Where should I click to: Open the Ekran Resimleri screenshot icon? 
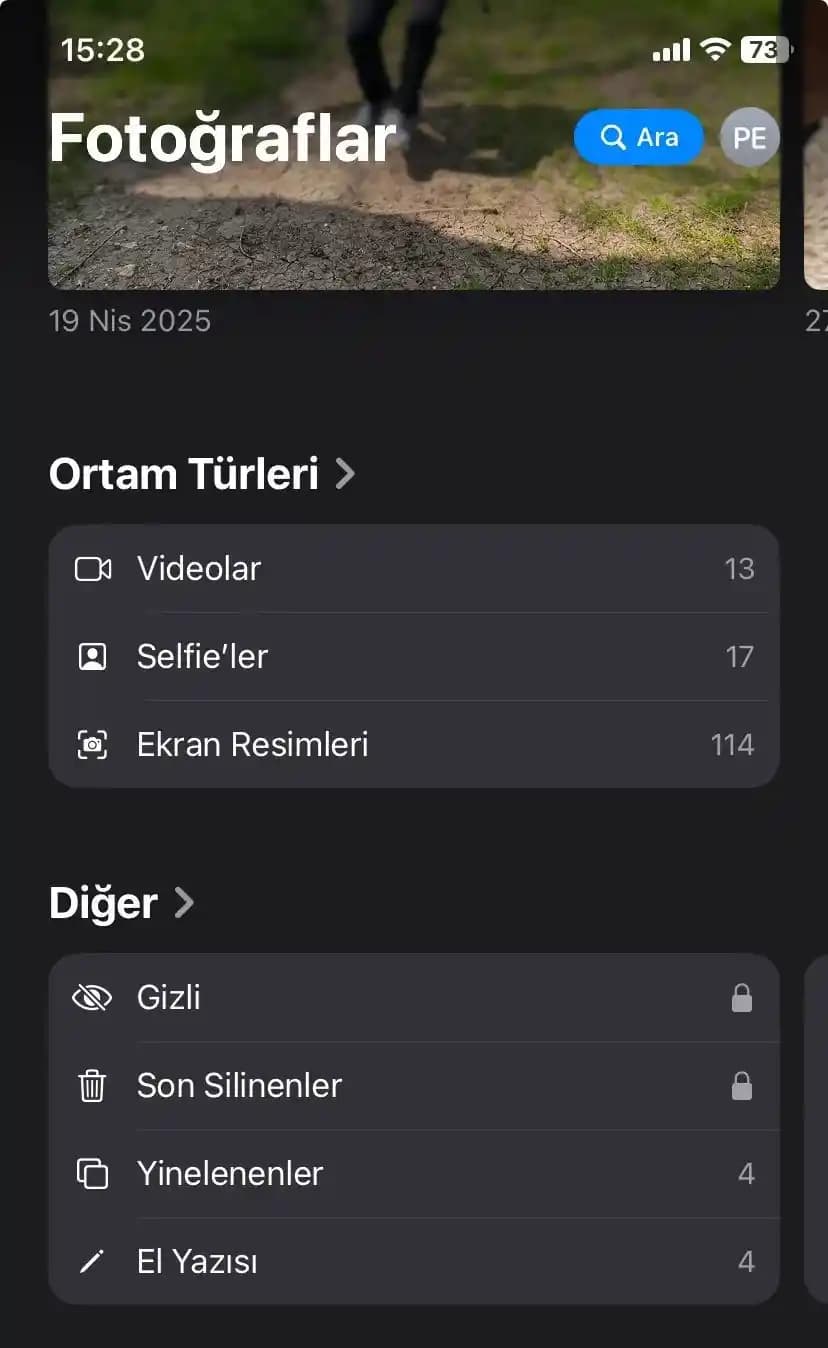[x=92, y=744]
